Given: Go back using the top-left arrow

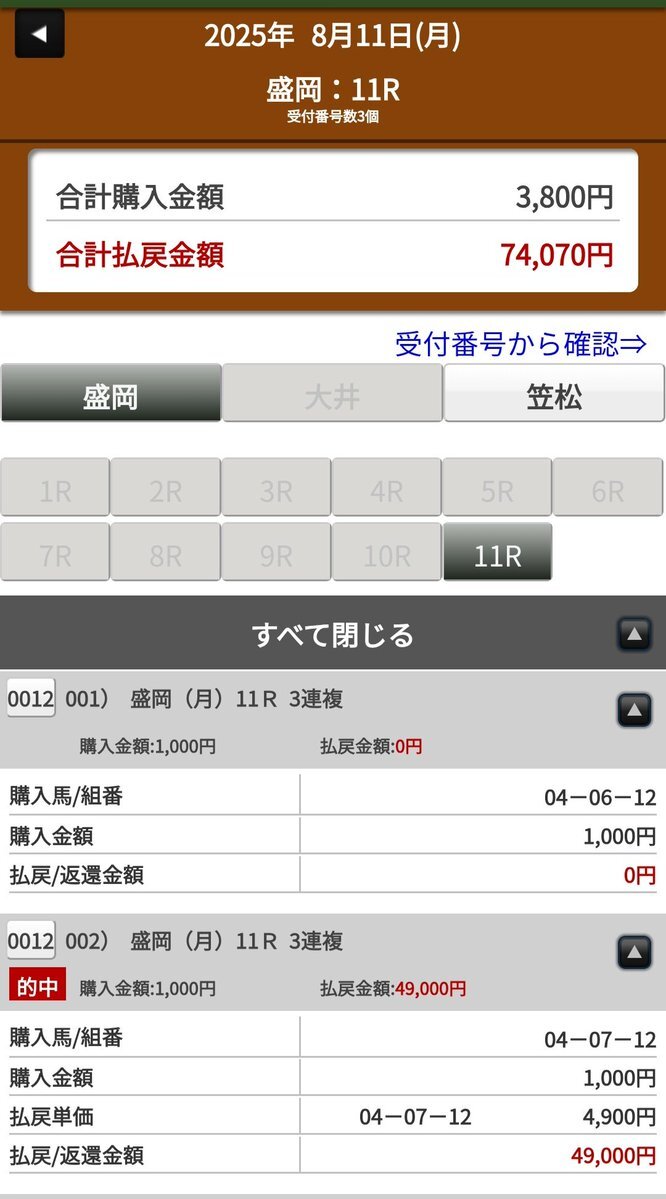Looking at the screenshot, I should click(x=39, y=34).
